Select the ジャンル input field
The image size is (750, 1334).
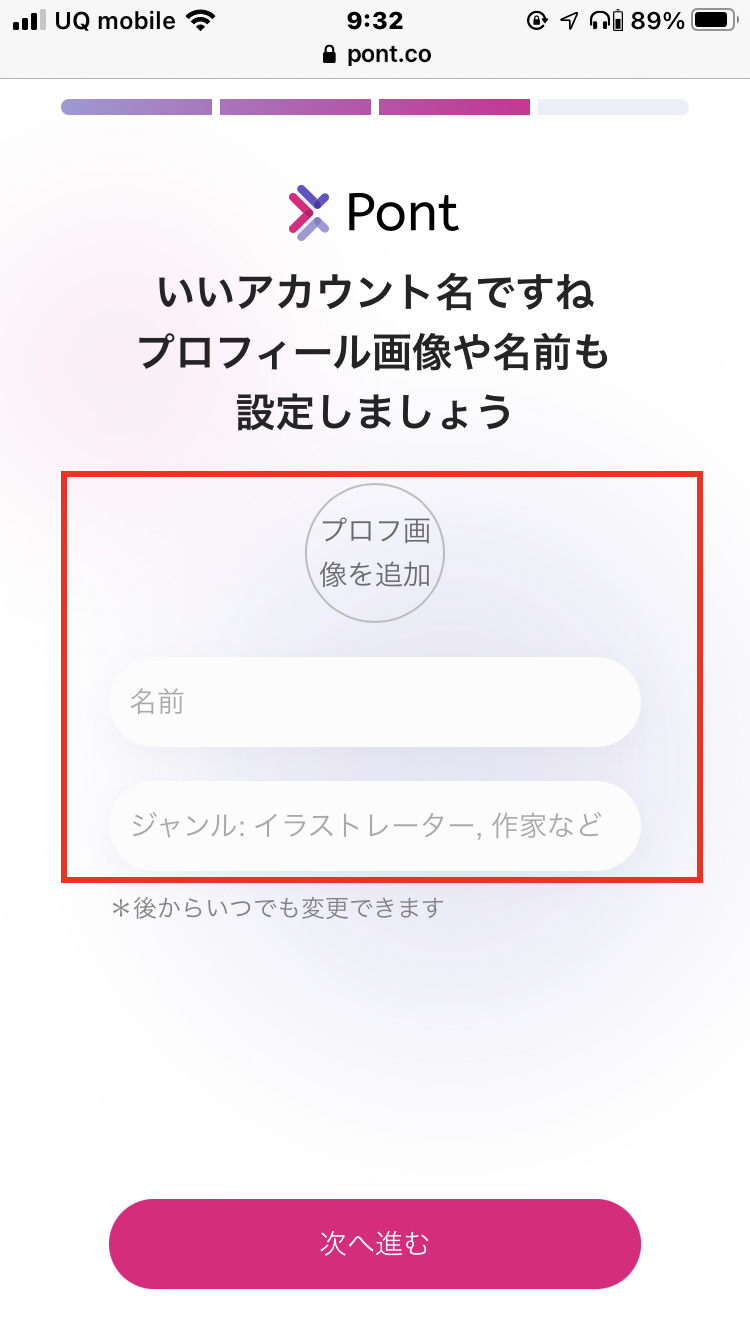click(x=375, y=826)
